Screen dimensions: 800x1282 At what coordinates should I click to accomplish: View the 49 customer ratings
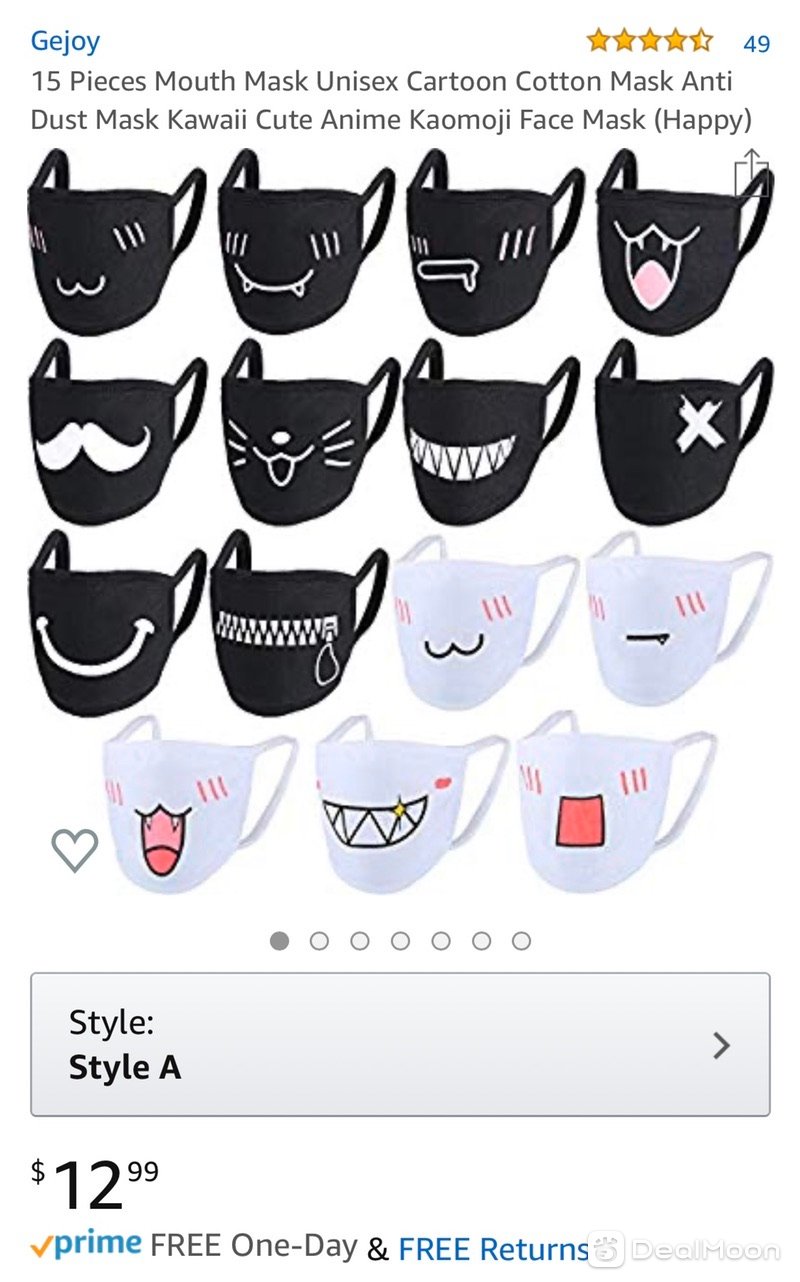click(756, 43)
